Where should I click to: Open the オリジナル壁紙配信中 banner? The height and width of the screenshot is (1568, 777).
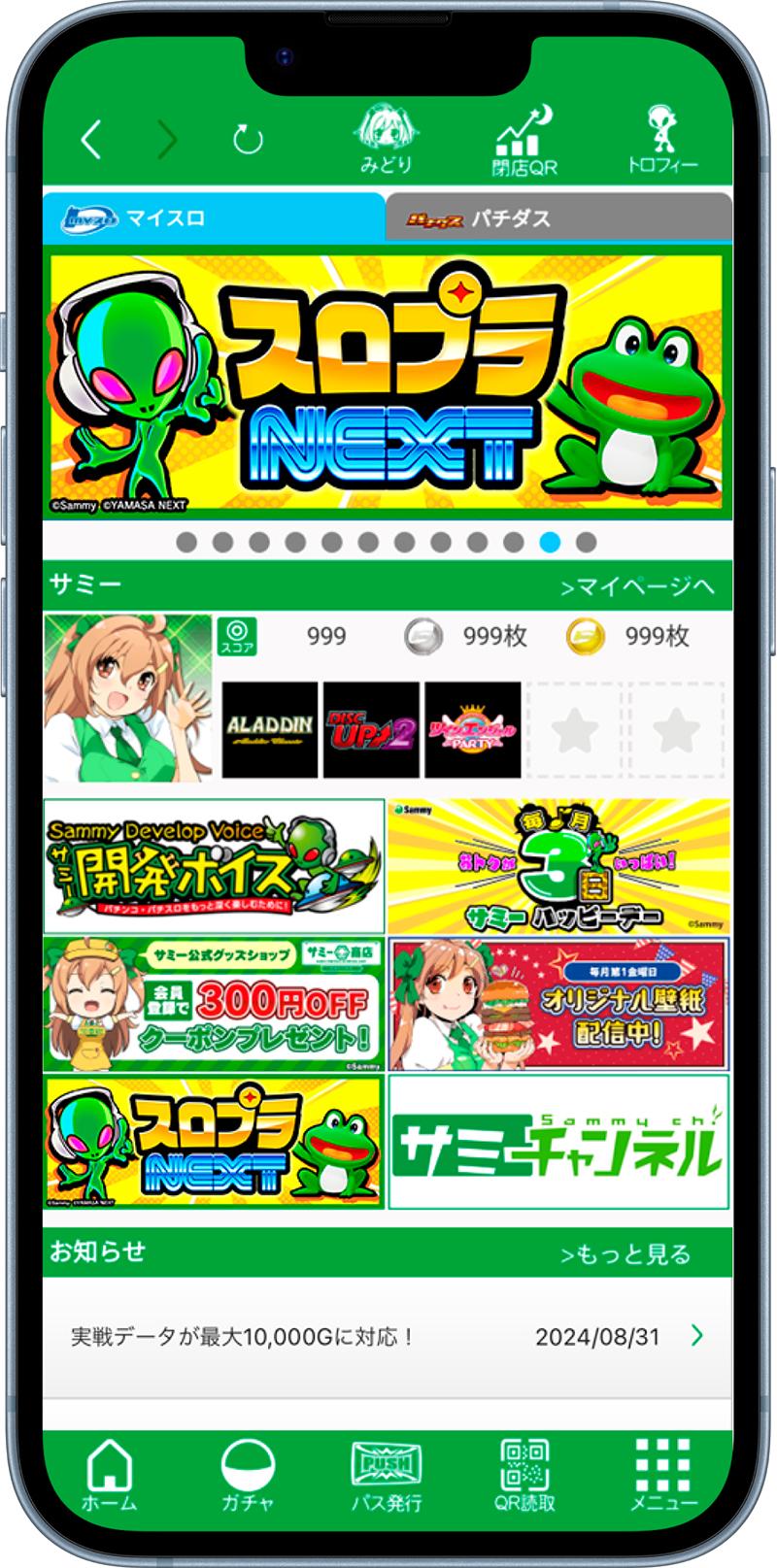[558, 1004]
